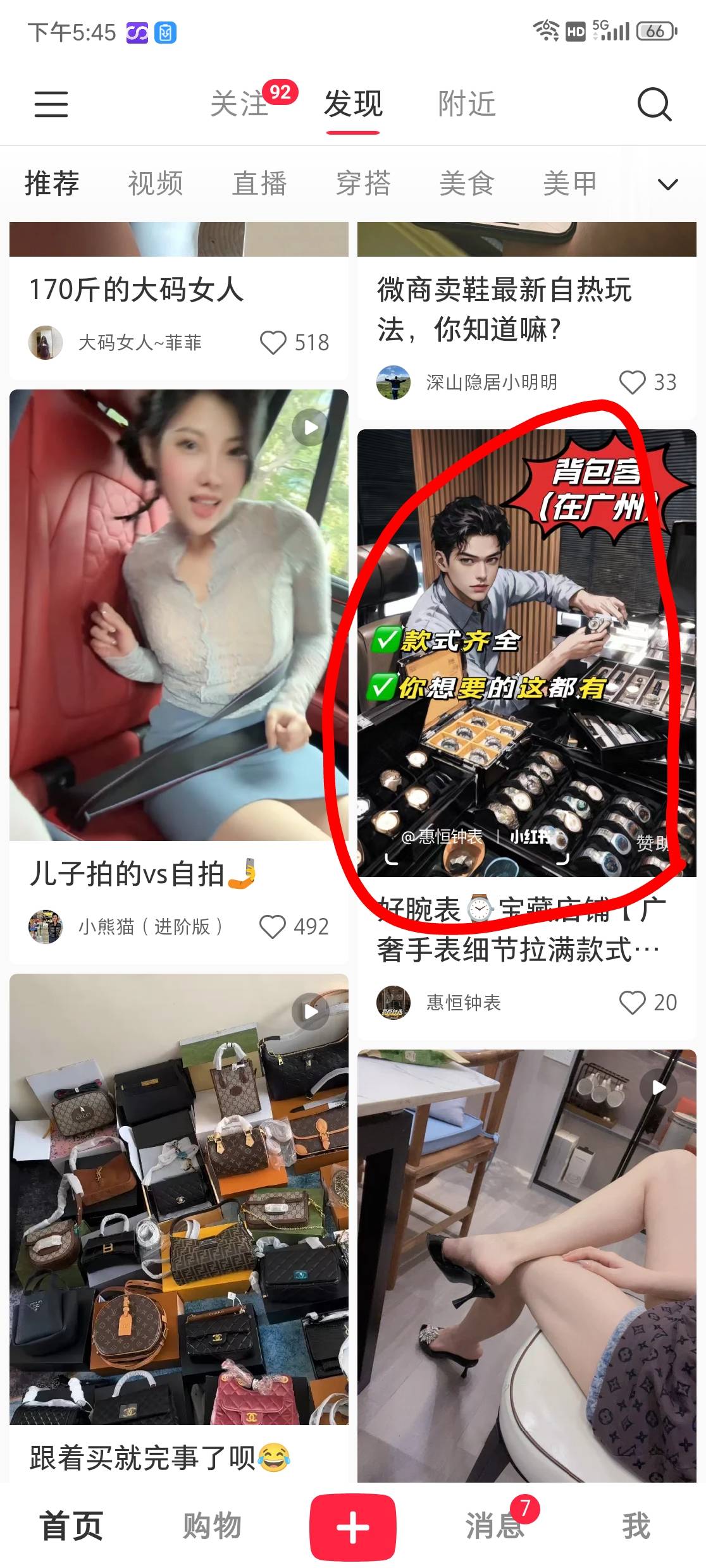The image size is (706, 1568).
Task: Tap 深山隐居小明明's avatar
Action: coord(393,382)
